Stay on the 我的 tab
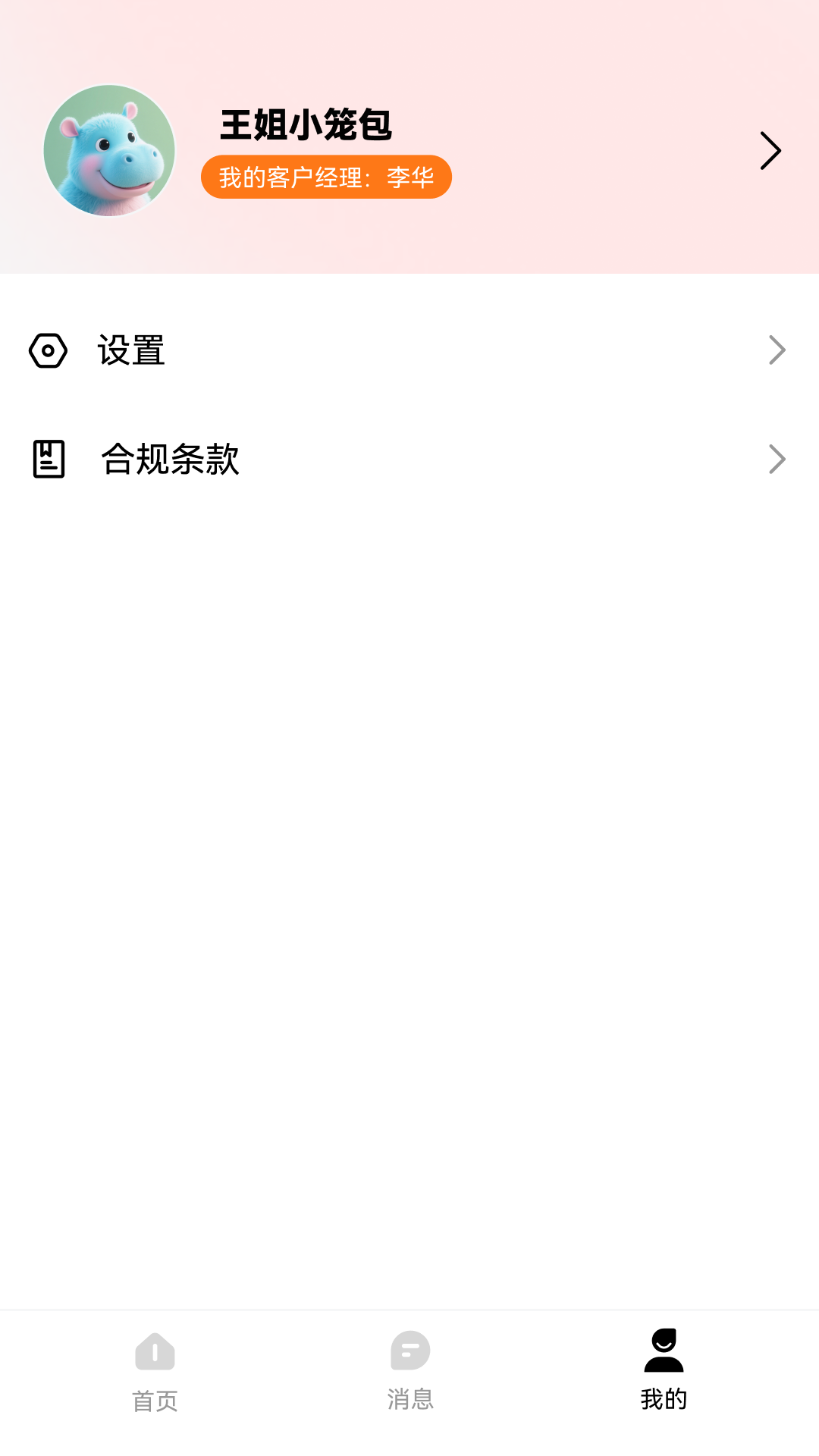The width and height of the screenshot is (819, 1456). tap(664, 1373)
